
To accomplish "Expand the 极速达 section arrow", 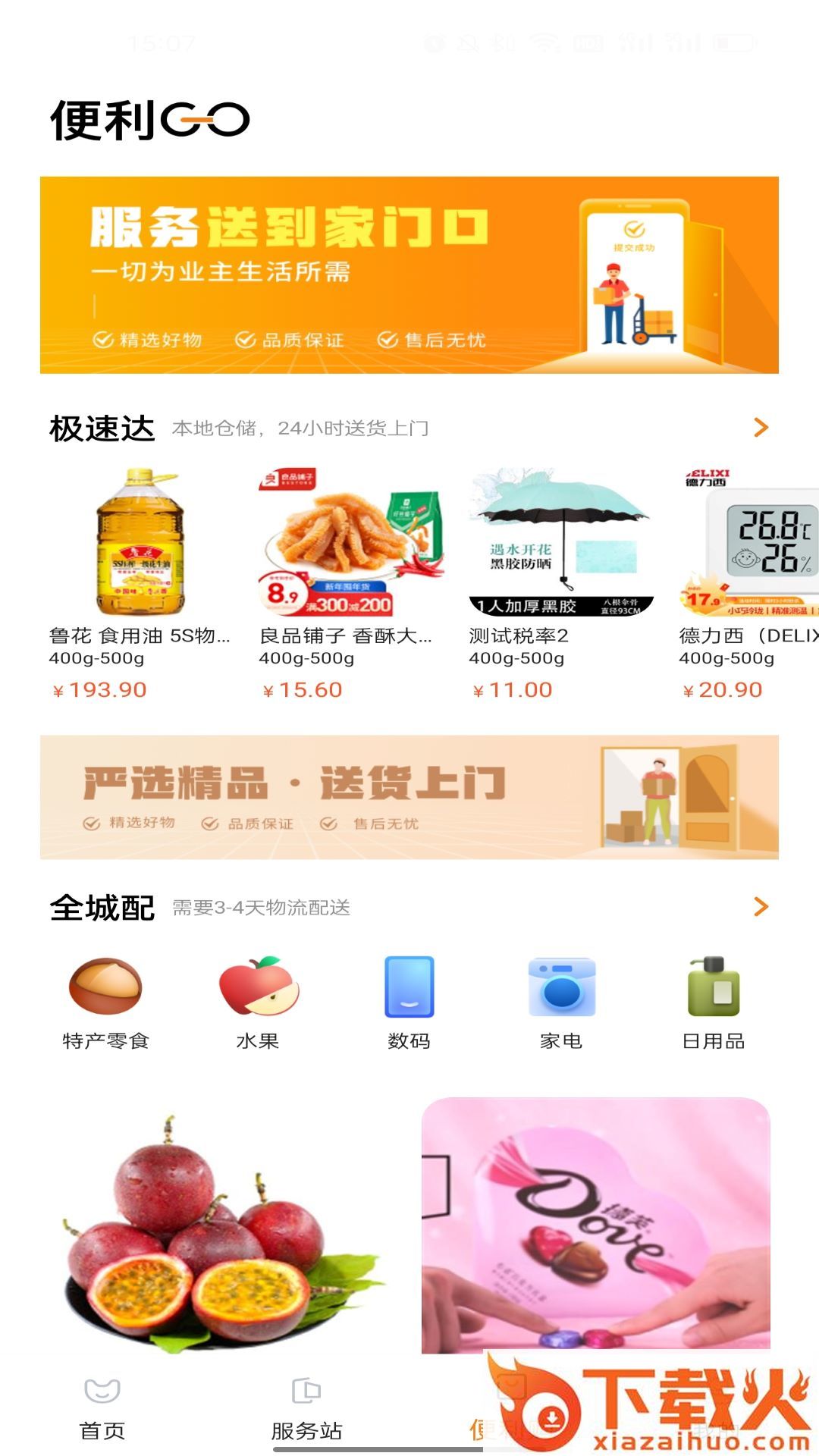I will [x=761, y=428].
